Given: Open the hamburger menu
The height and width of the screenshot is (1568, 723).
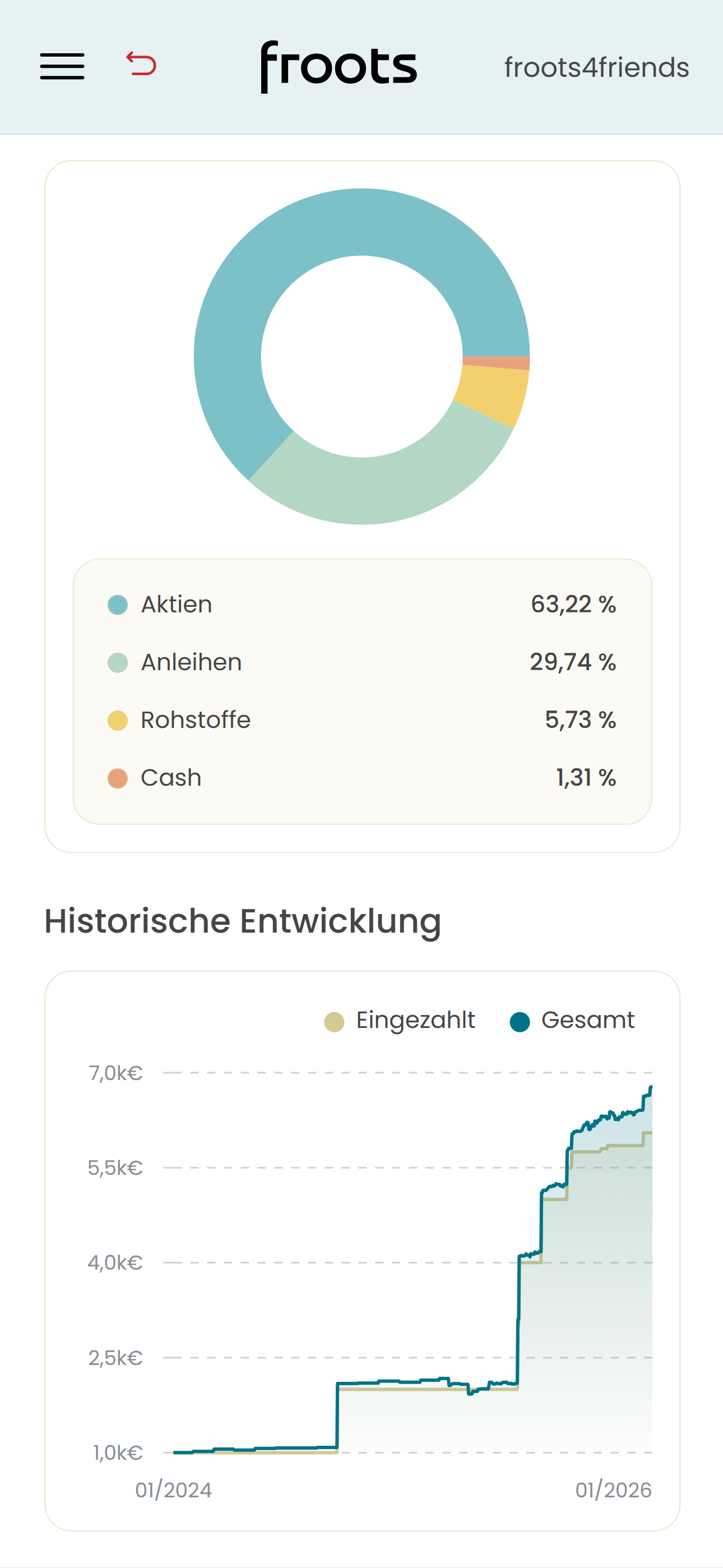Looking at the screenshot, I should click(62, 66).
